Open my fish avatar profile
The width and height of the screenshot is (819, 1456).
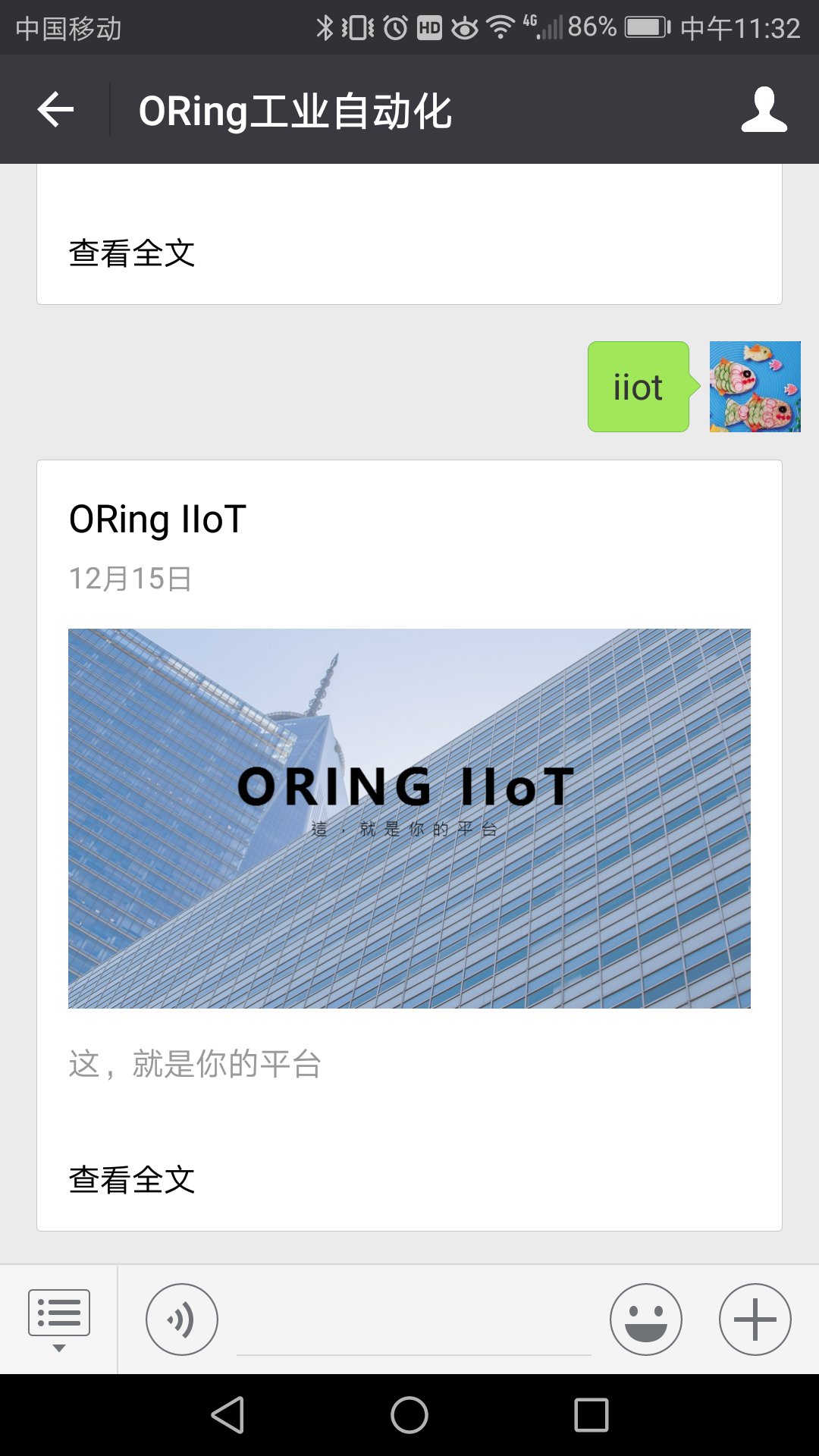(x=755, y=387)
